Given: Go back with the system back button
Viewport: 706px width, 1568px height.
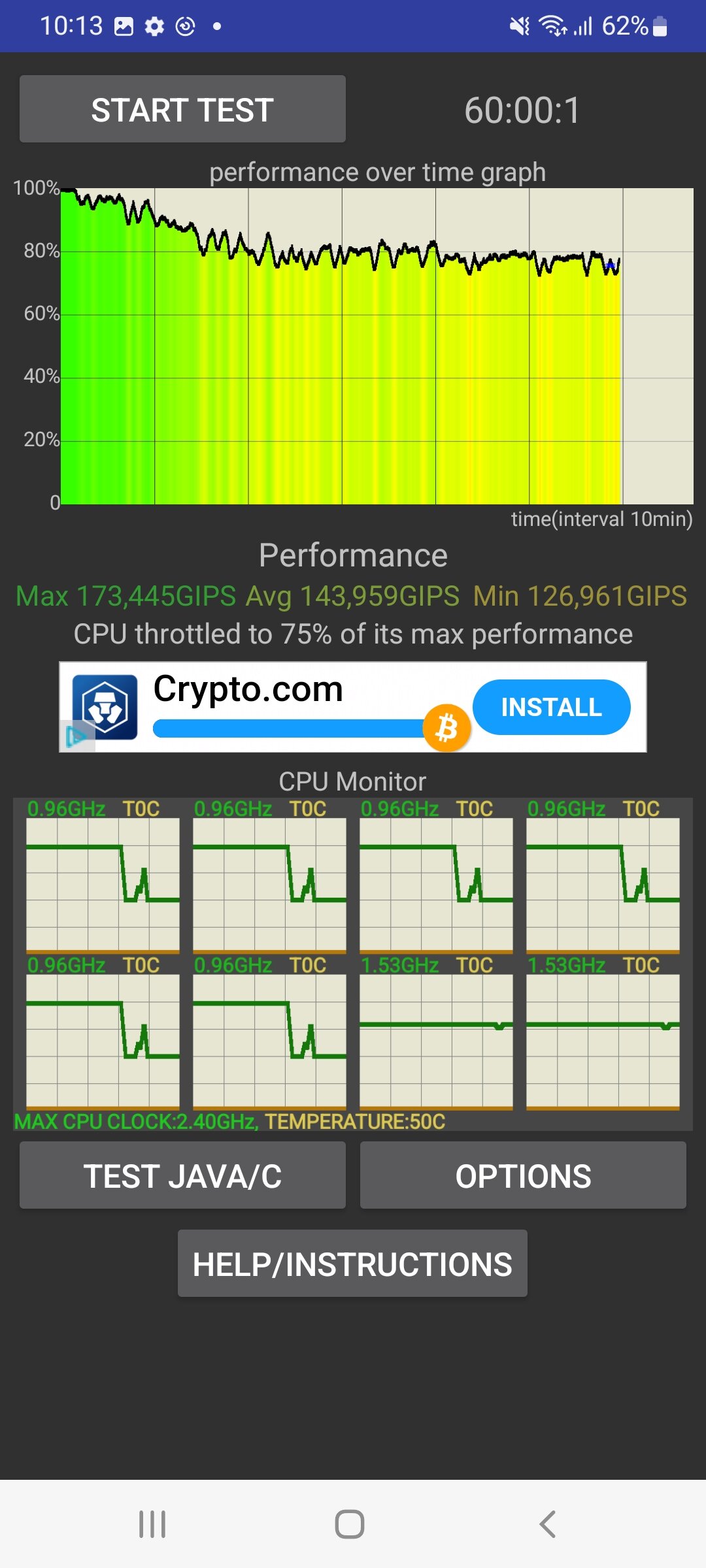Looking at the screenshot, I should pyautogui.click(x=548, y=1524).
